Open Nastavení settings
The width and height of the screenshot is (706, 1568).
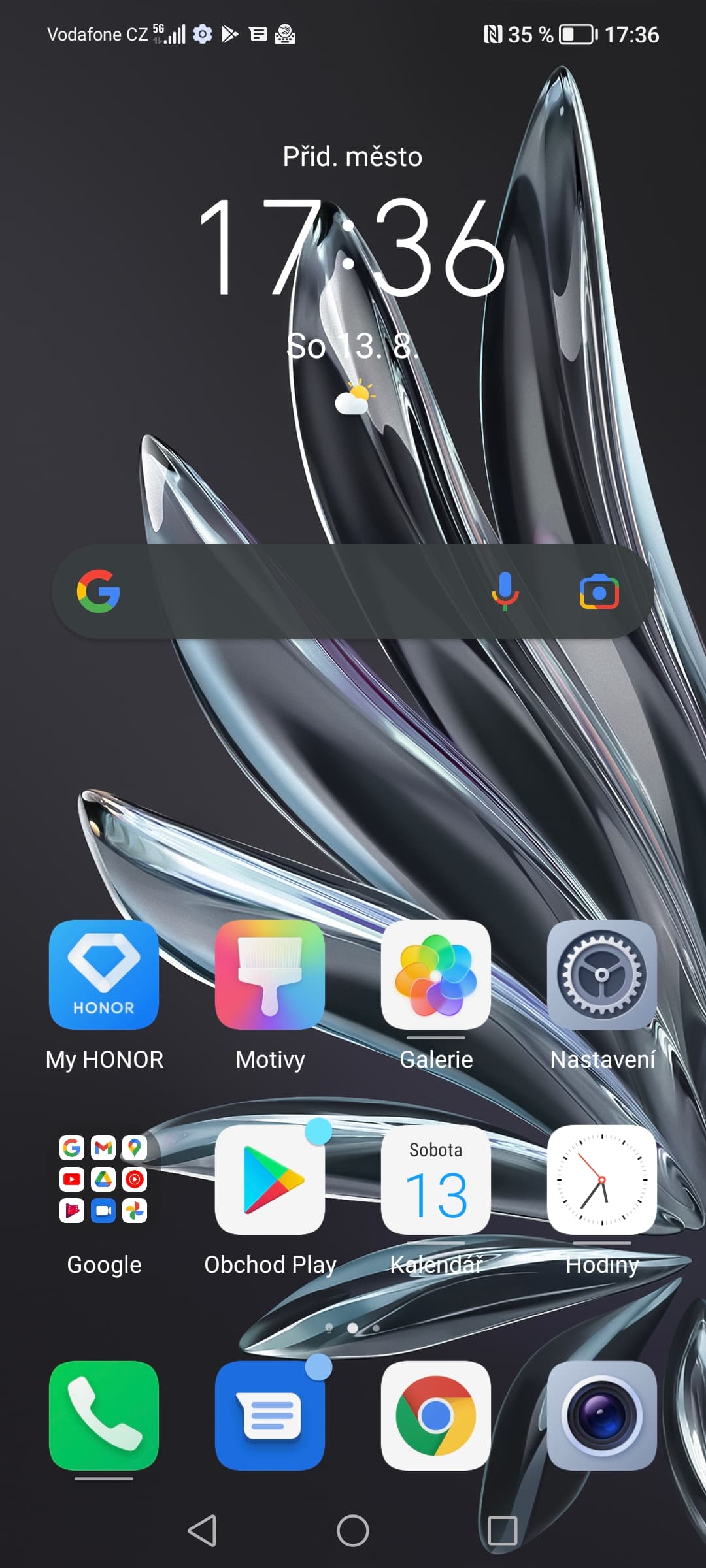tap(601, 974)
